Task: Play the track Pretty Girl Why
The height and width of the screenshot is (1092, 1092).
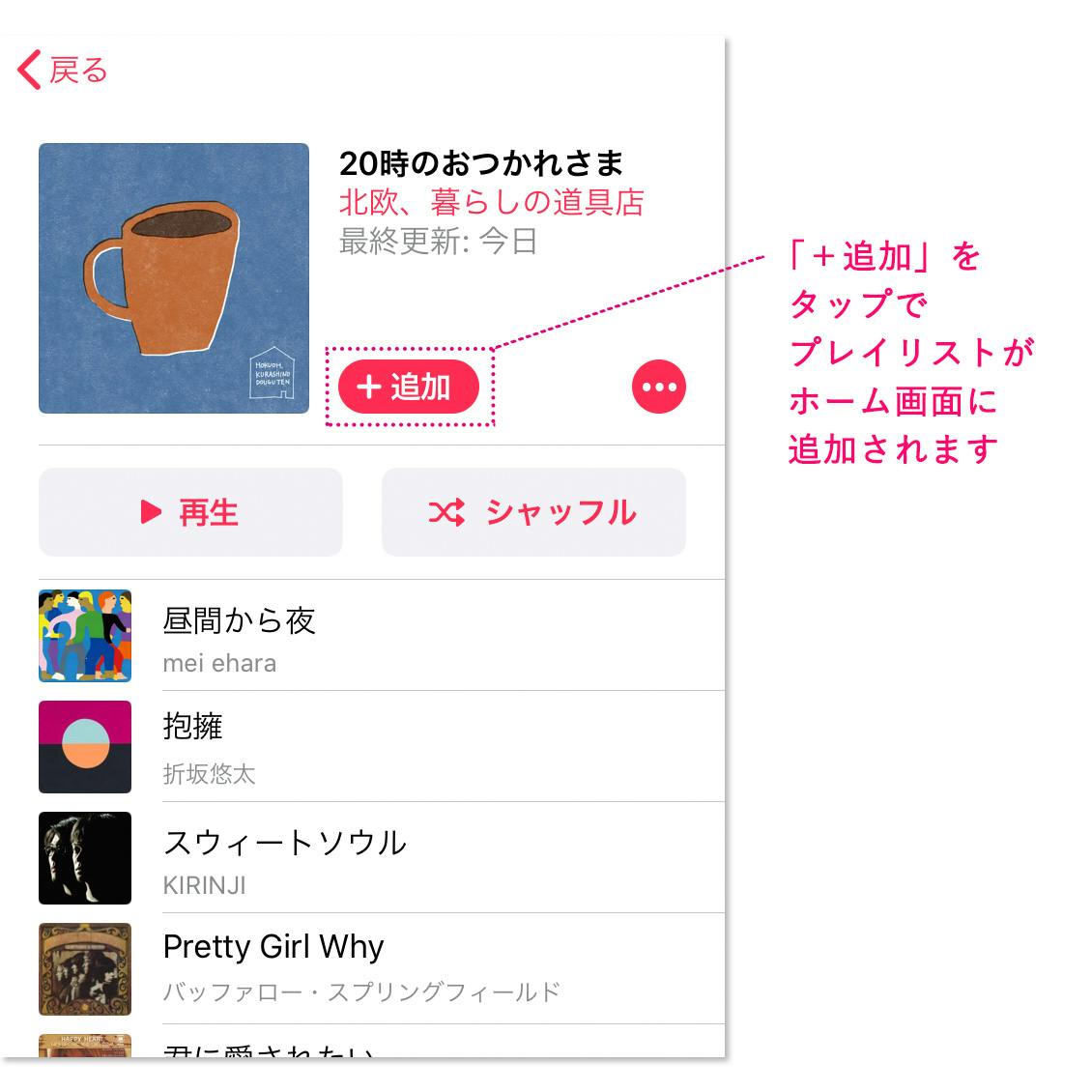Action: pyautogui.click(x=387, y=968)
